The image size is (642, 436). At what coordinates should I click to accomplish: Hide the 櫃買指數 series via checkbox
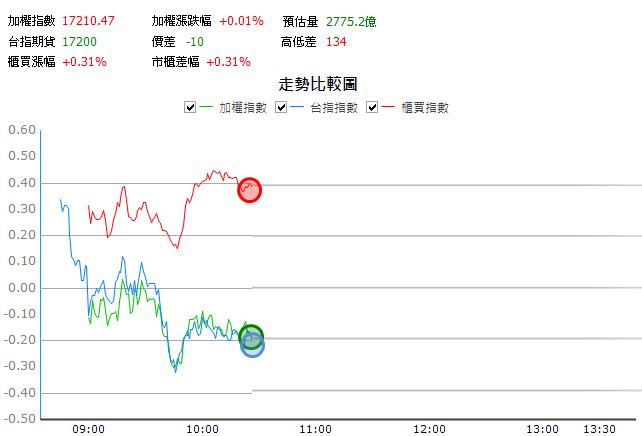pyautogui.click(x=373, y=107)
